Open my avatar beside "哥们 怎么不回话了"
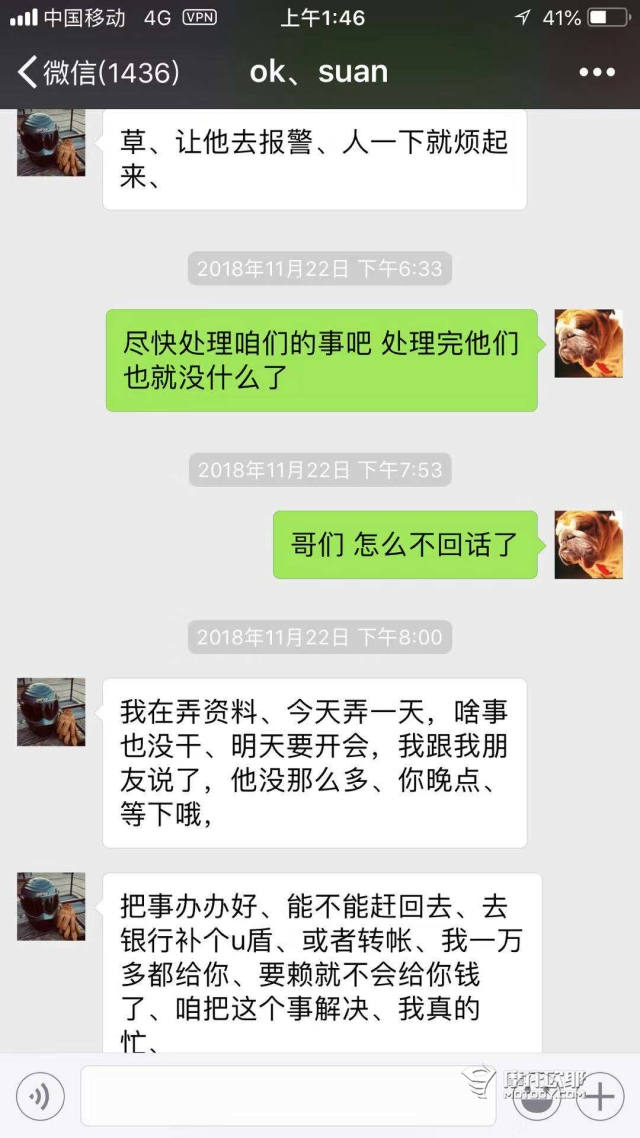Viewport: 640px width, 1138px height. pyautogui.click(x=588, y=545)
